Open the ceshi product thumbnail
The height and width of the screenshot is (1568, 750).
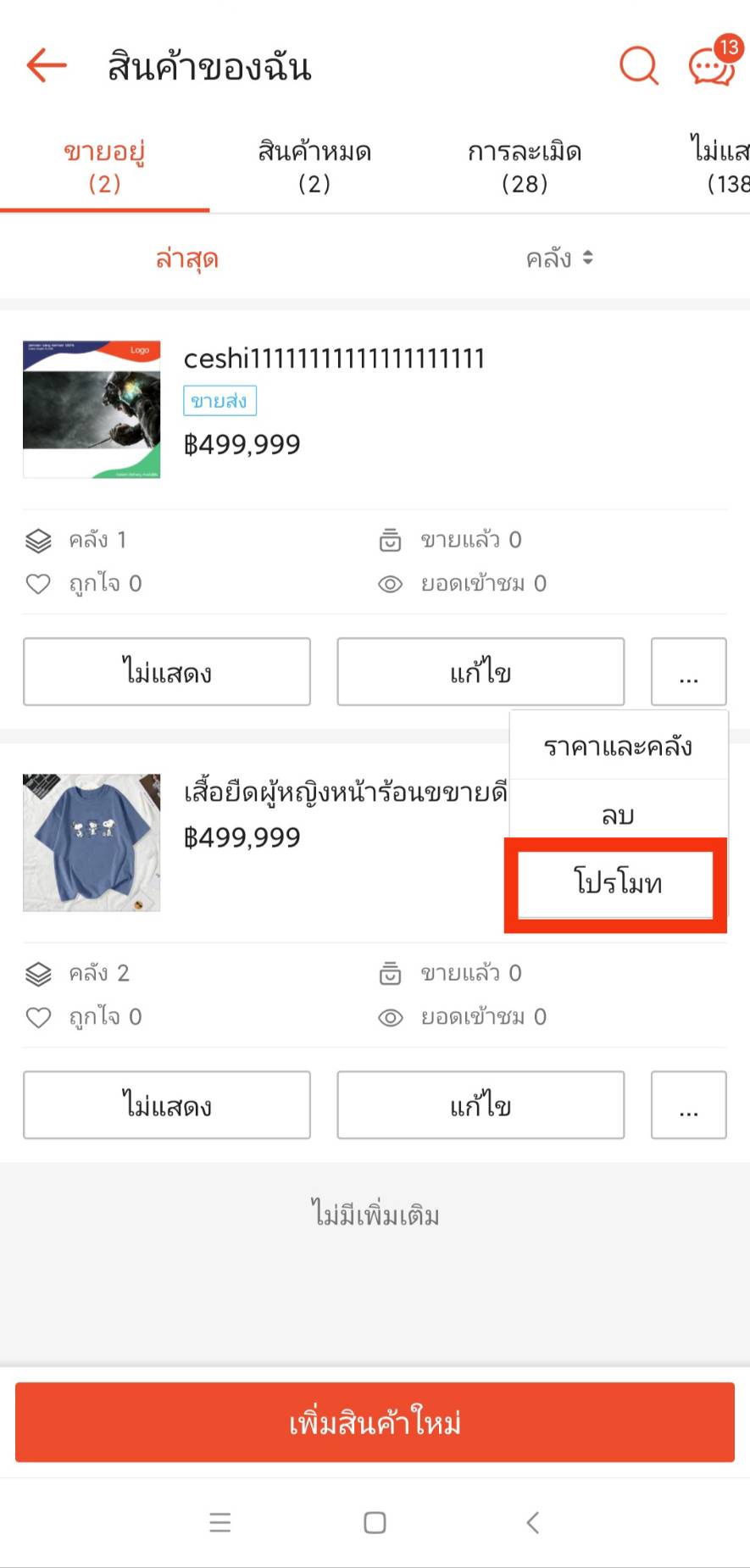pyautogui.click(x=92, y=409)
